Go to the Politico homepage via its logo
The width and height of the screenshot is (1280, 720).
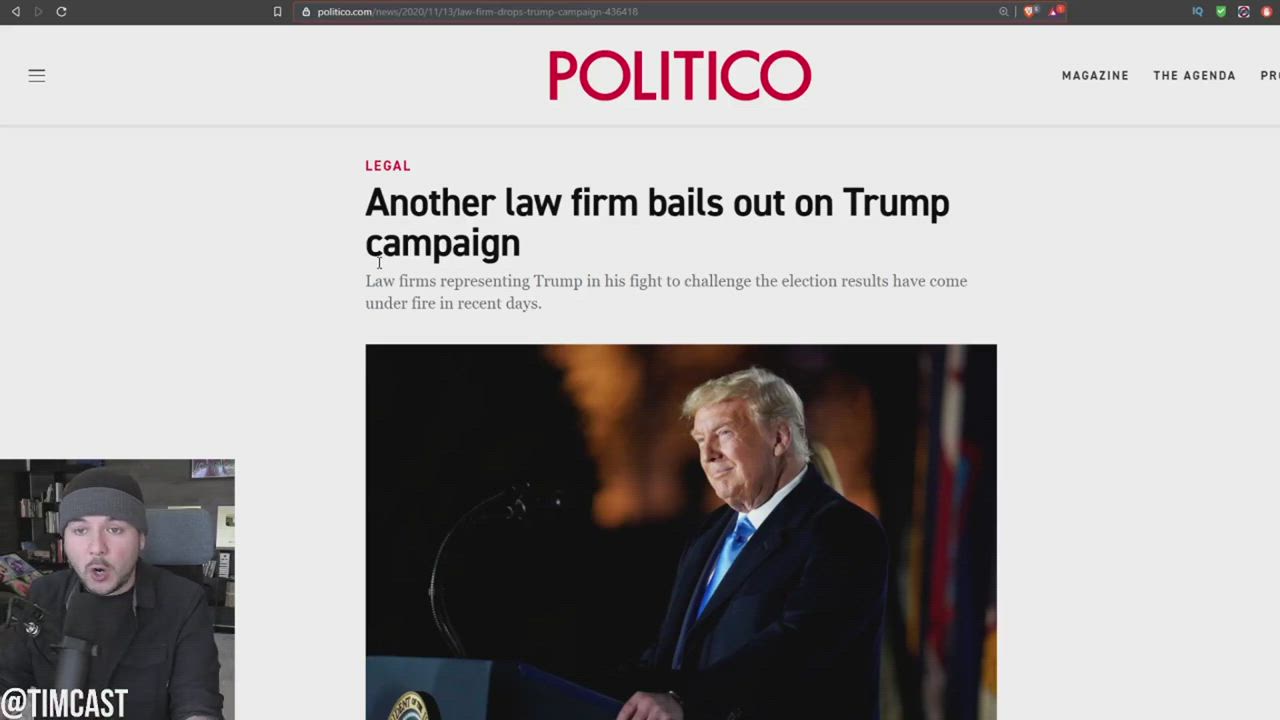click(x=679, y=75)
